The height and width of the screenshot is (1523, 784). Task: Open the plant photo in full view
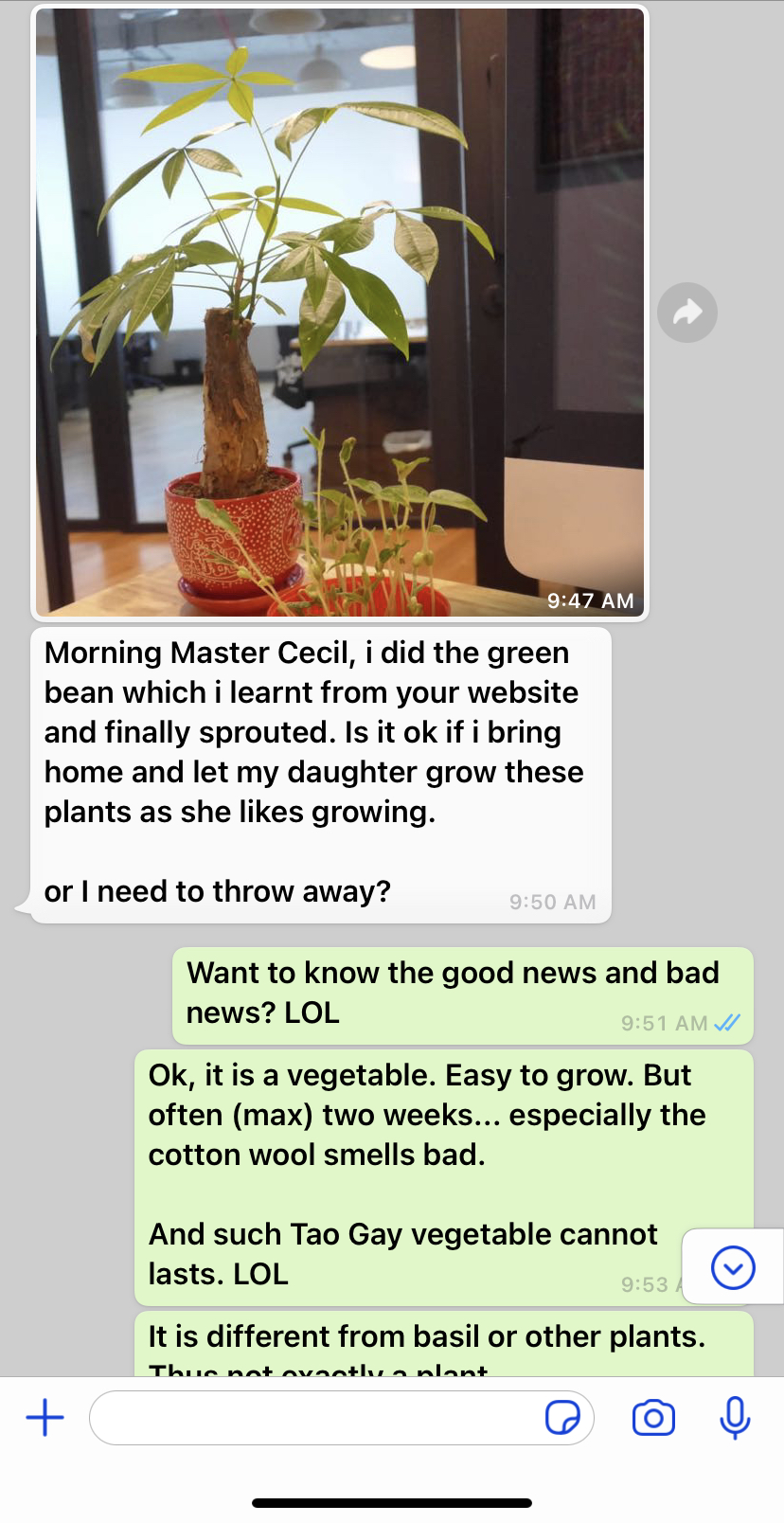(340, 313)
